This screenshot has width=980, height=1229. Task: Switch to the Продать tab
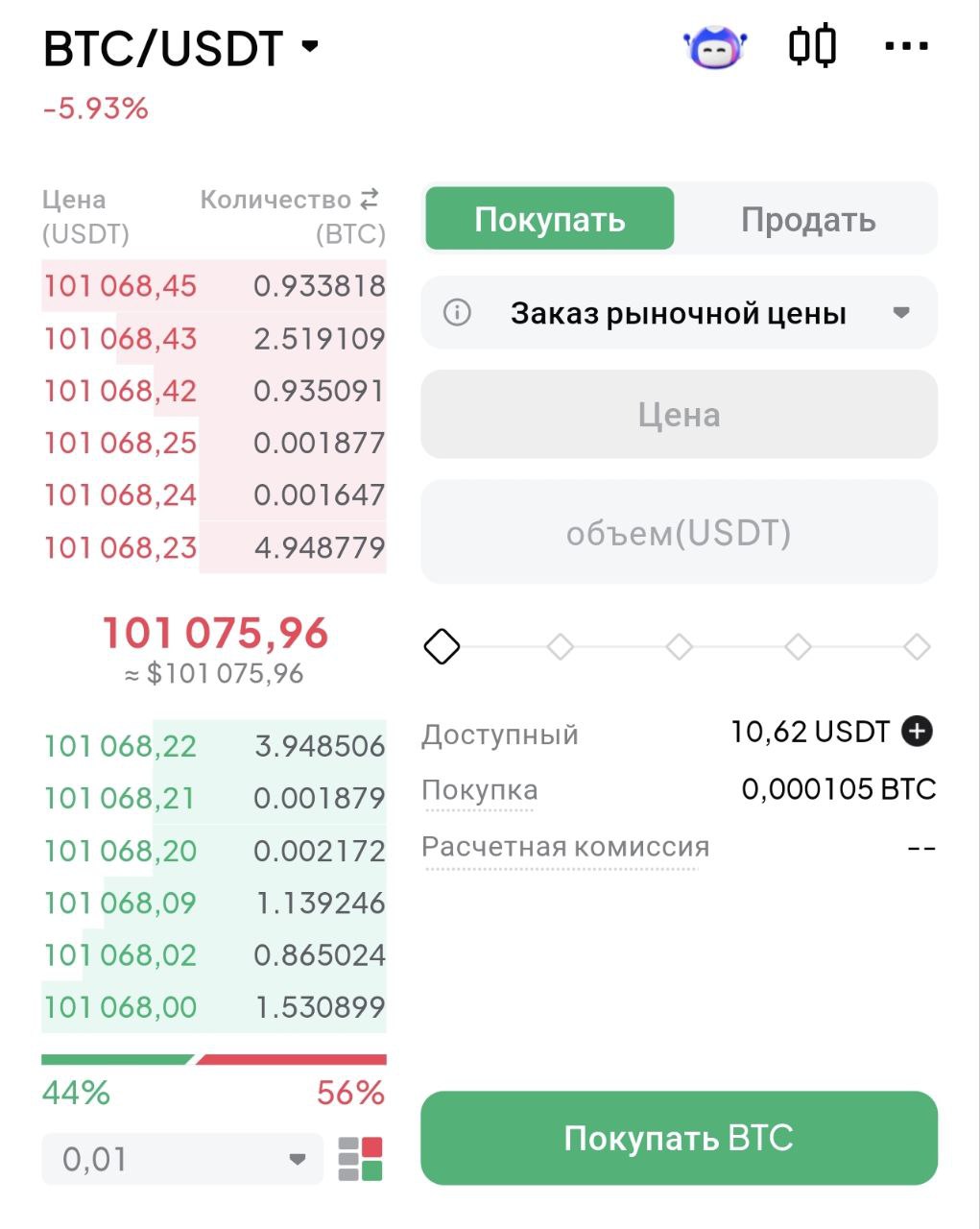(x=807, y=219)
